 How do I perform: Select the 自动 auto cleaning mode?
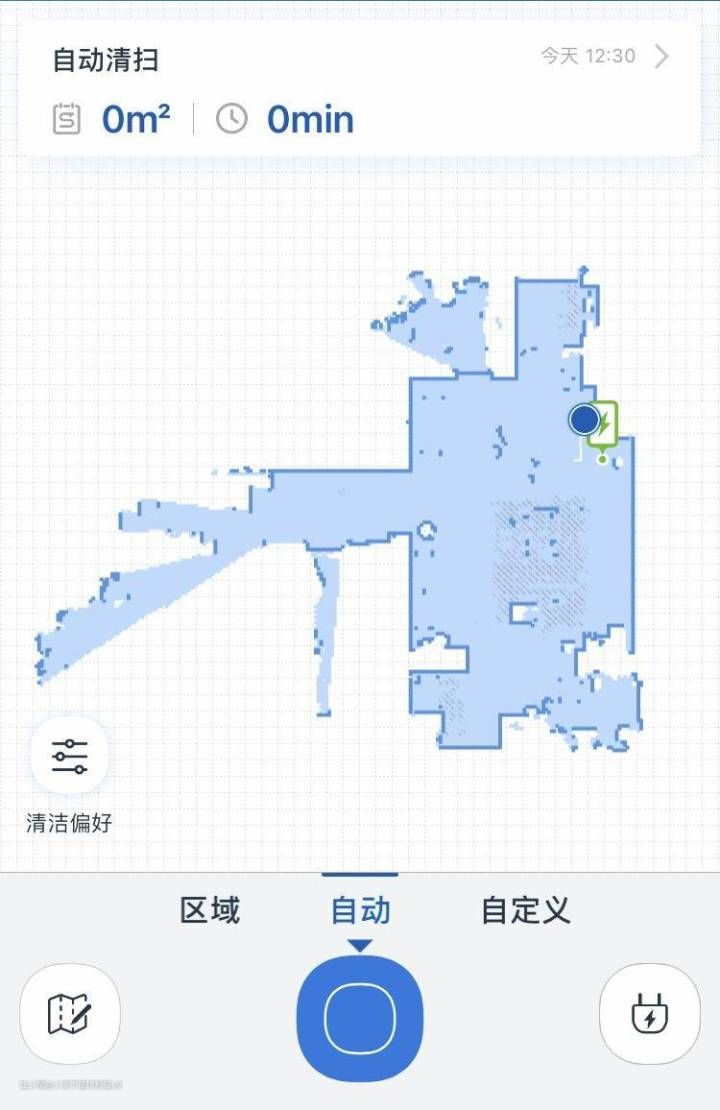360,910
